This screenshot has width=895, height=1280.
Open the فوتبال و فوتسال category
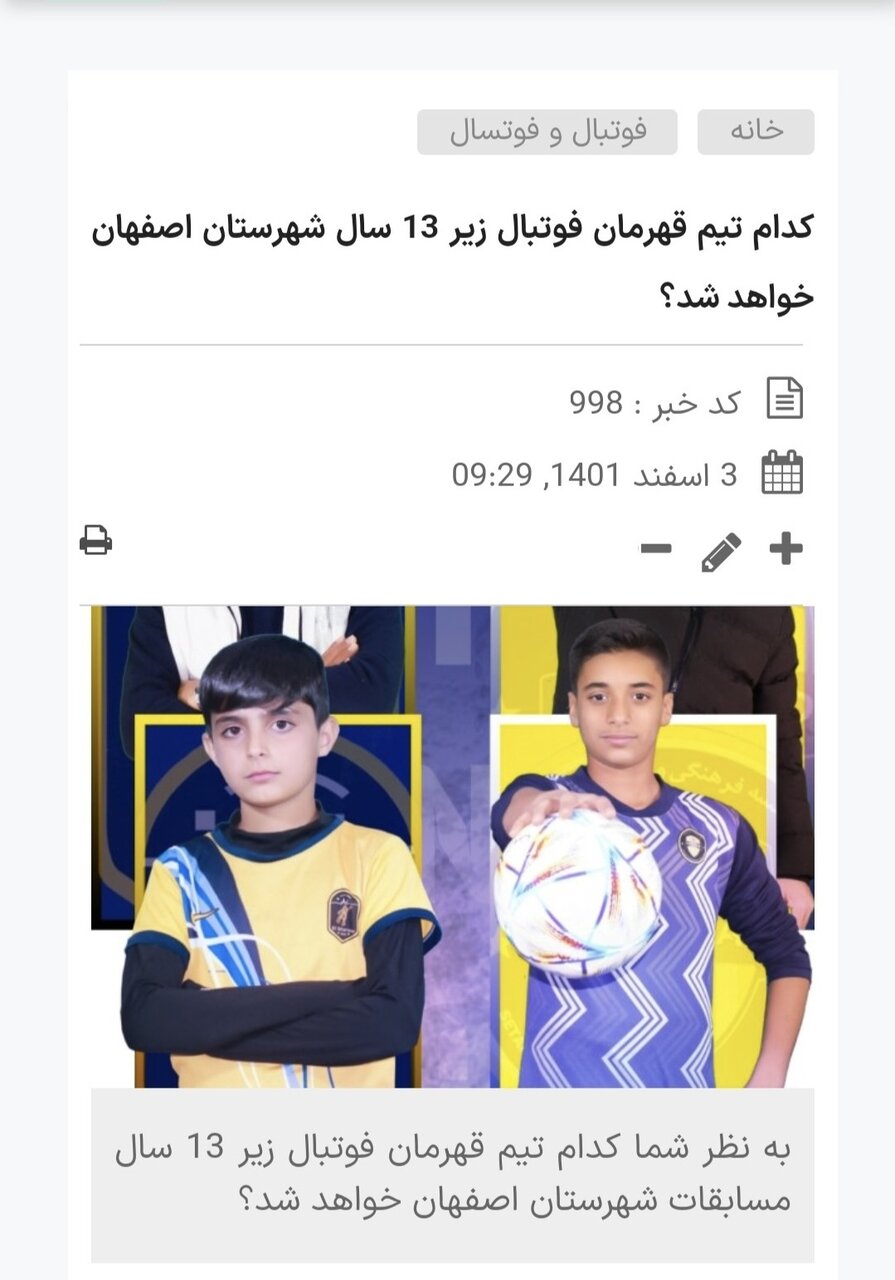[547, 132]
